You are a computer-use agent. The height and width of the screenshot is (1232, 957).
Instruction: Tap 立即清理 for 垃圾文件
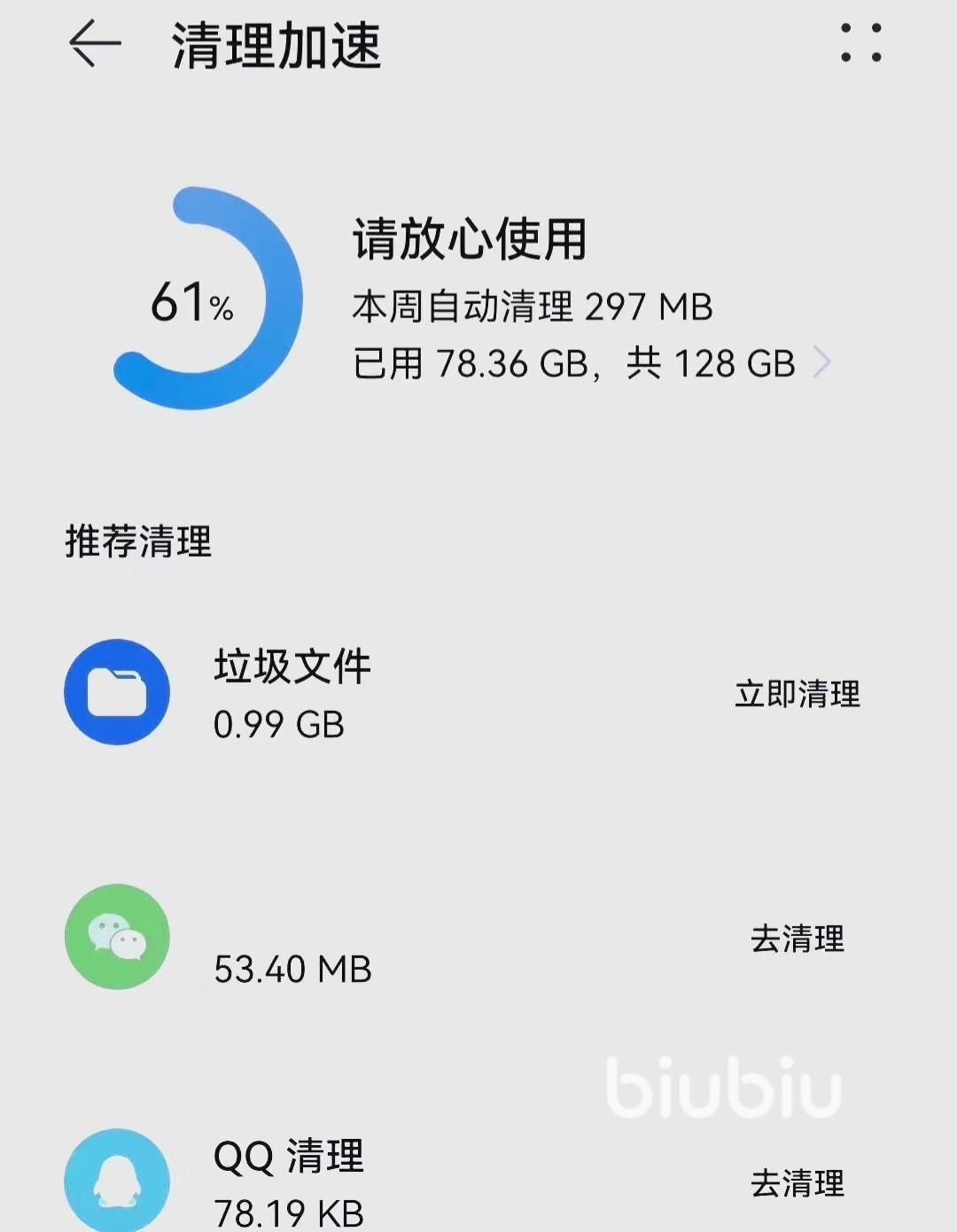[797, 694]
